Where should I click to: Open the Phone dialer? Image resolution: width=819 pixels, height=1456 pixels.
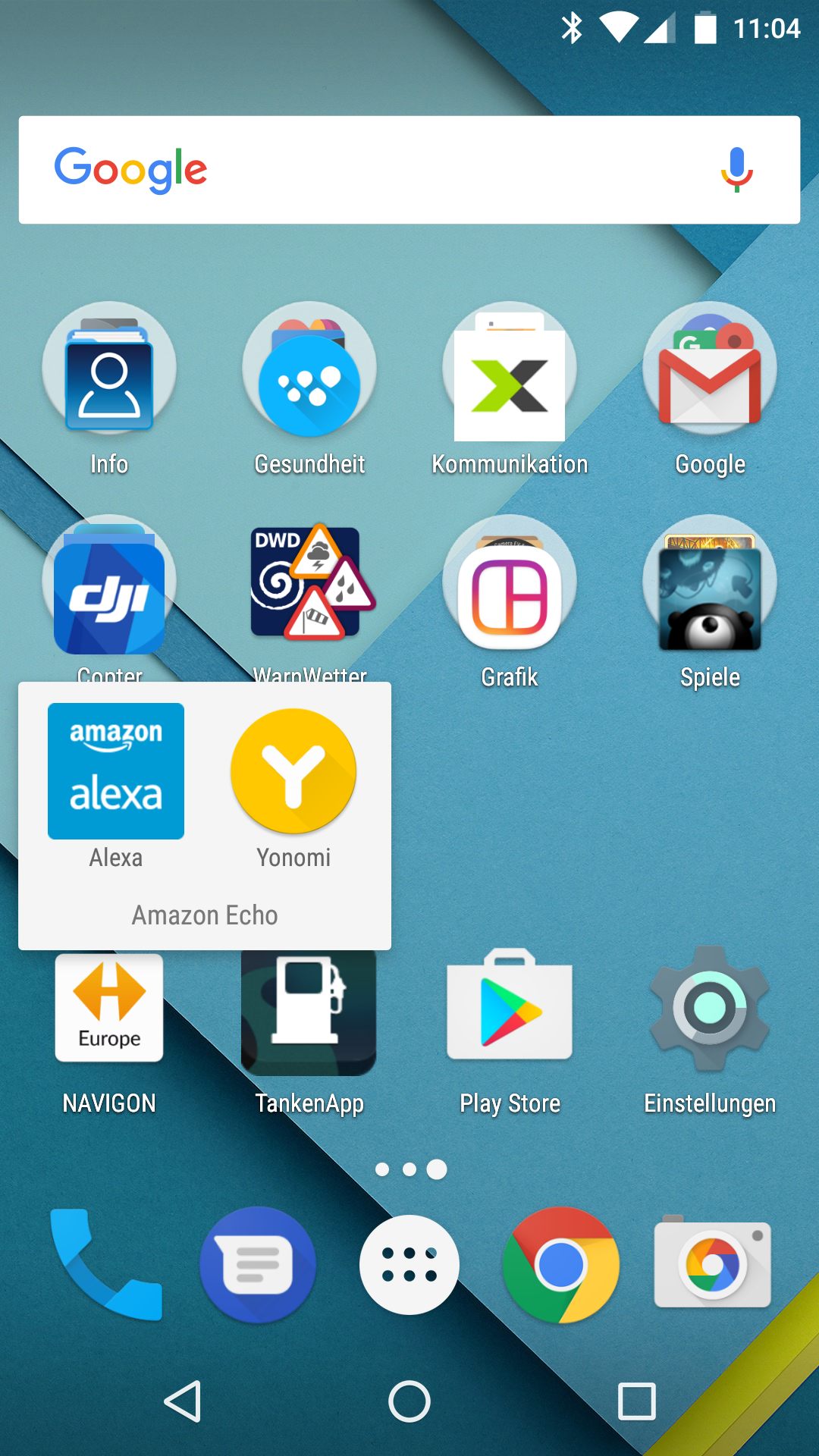coord(106,1265)
